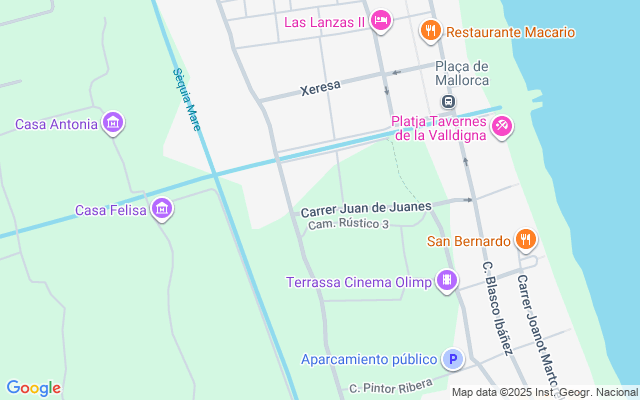The height and width of the screenshot is (400, 640).
Task: Tap the Plaça de Mallorca bus stop
Action: coord(449,102)
